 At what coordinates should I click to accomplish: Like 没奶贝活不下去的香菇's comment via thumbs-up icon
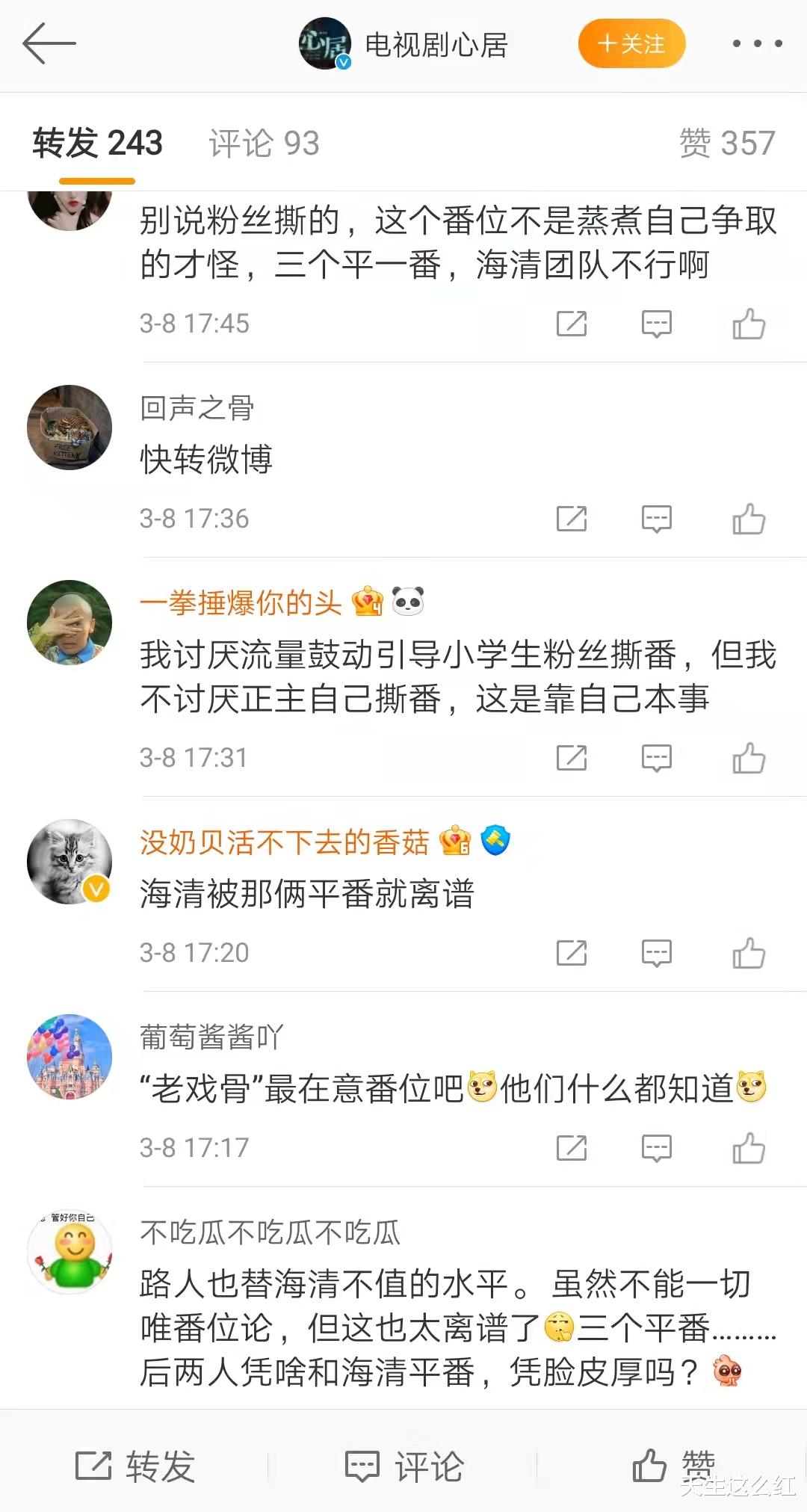pyautogui.click(x=750, y=952)
